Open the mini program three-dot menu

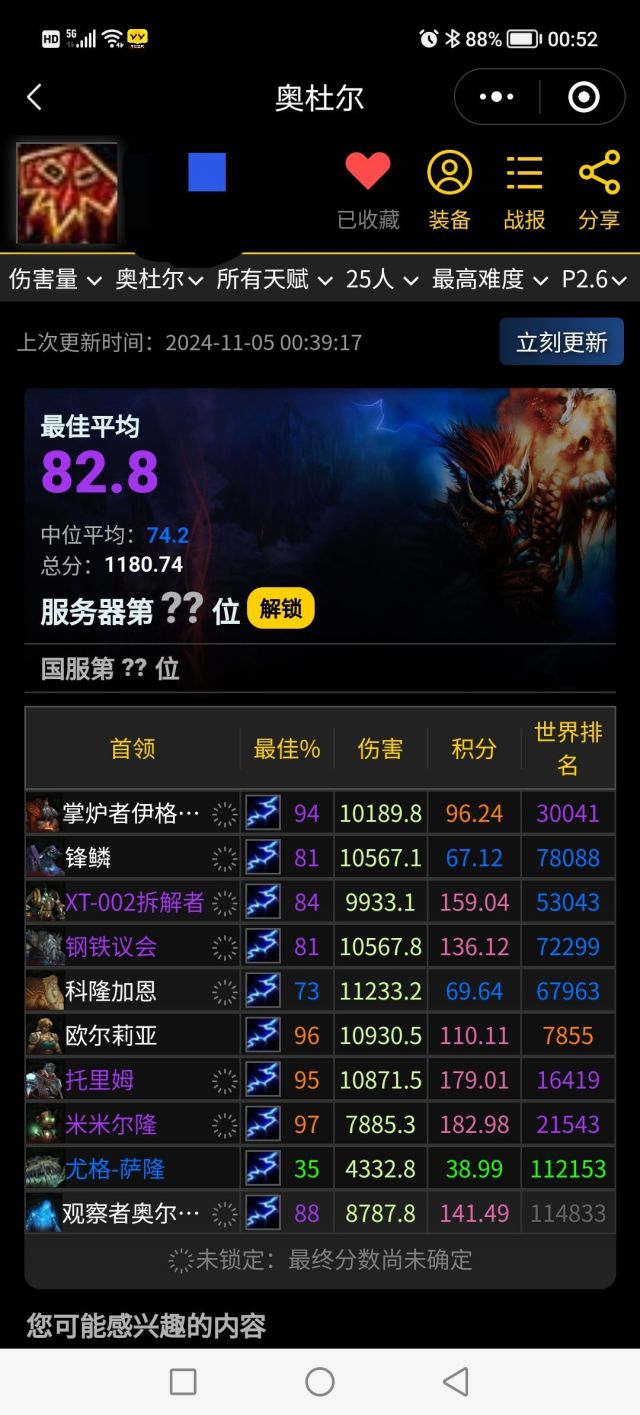[497, 97]
